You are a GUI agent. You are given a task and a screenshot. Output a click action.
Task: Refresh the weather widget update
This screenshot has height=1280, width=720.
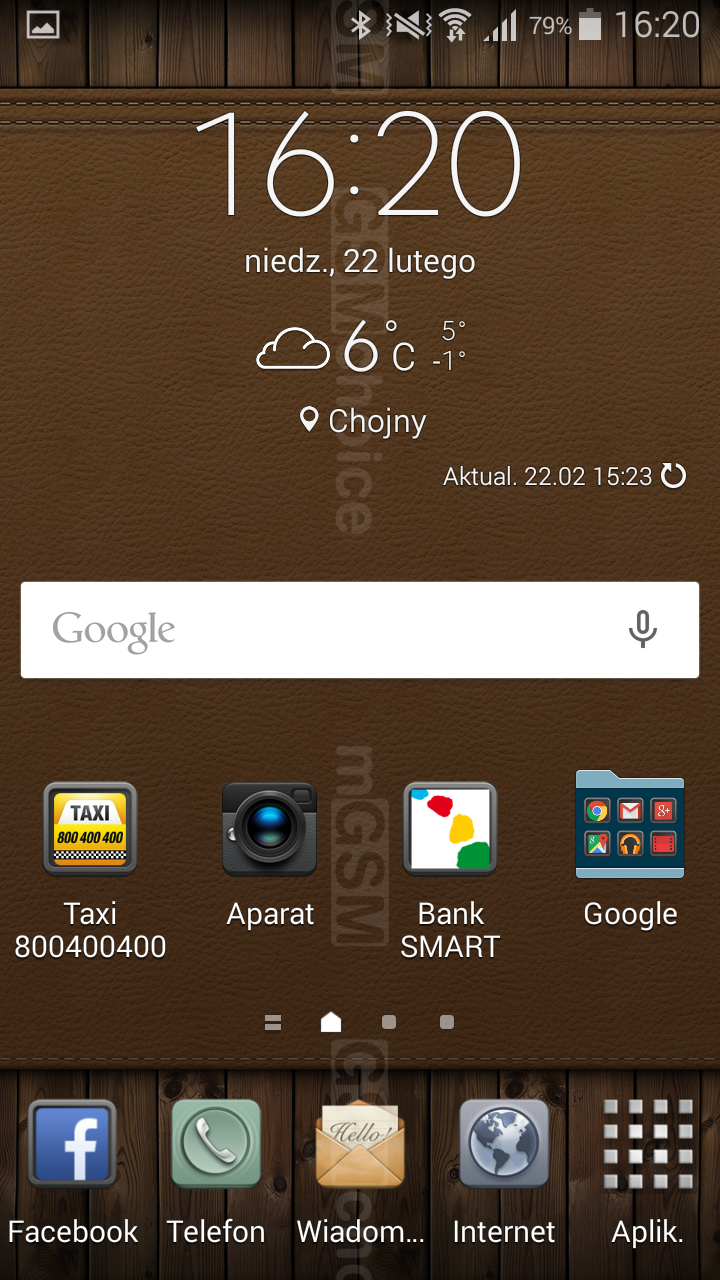674,476
